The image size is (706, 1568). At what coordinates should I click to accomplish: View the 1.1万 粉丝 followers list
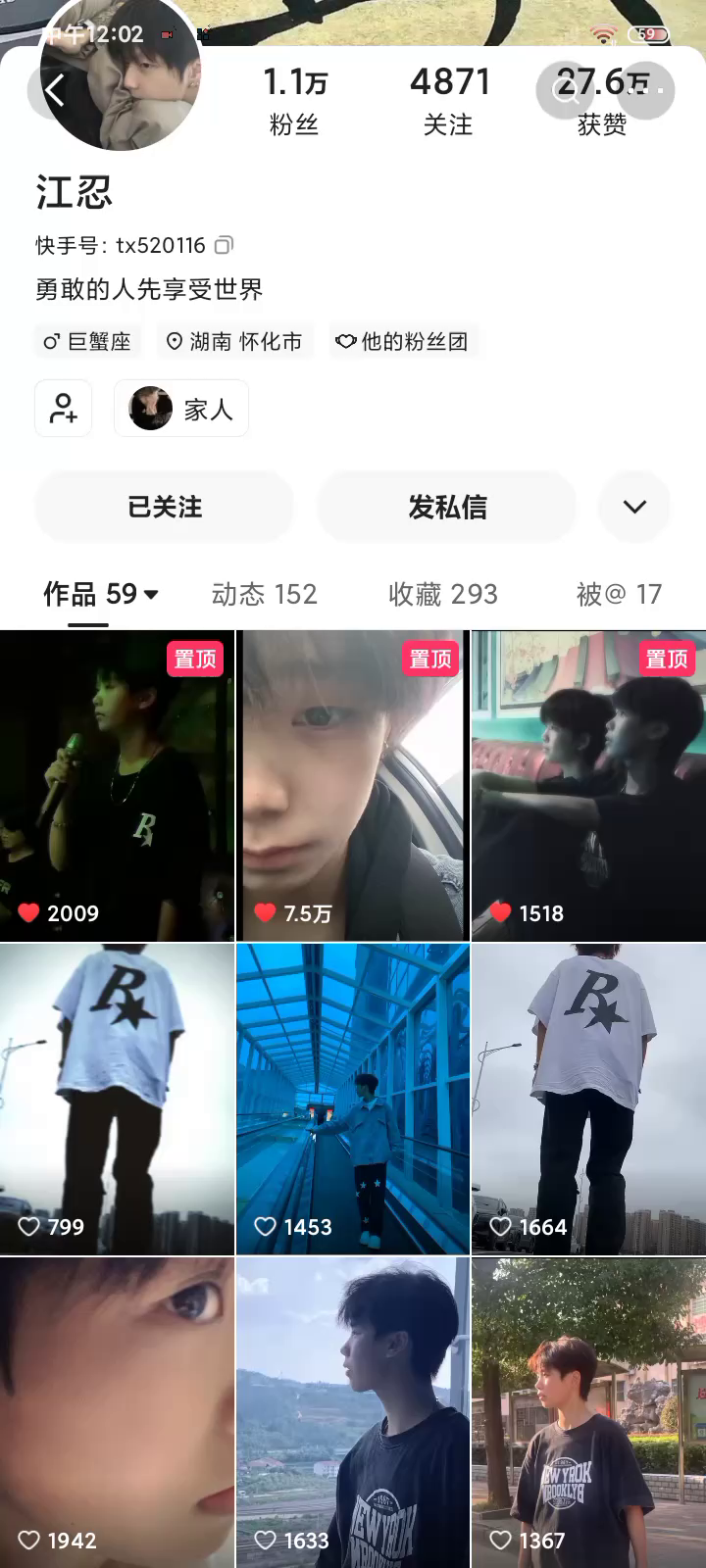pyautogui.click(x=294, y=101)
